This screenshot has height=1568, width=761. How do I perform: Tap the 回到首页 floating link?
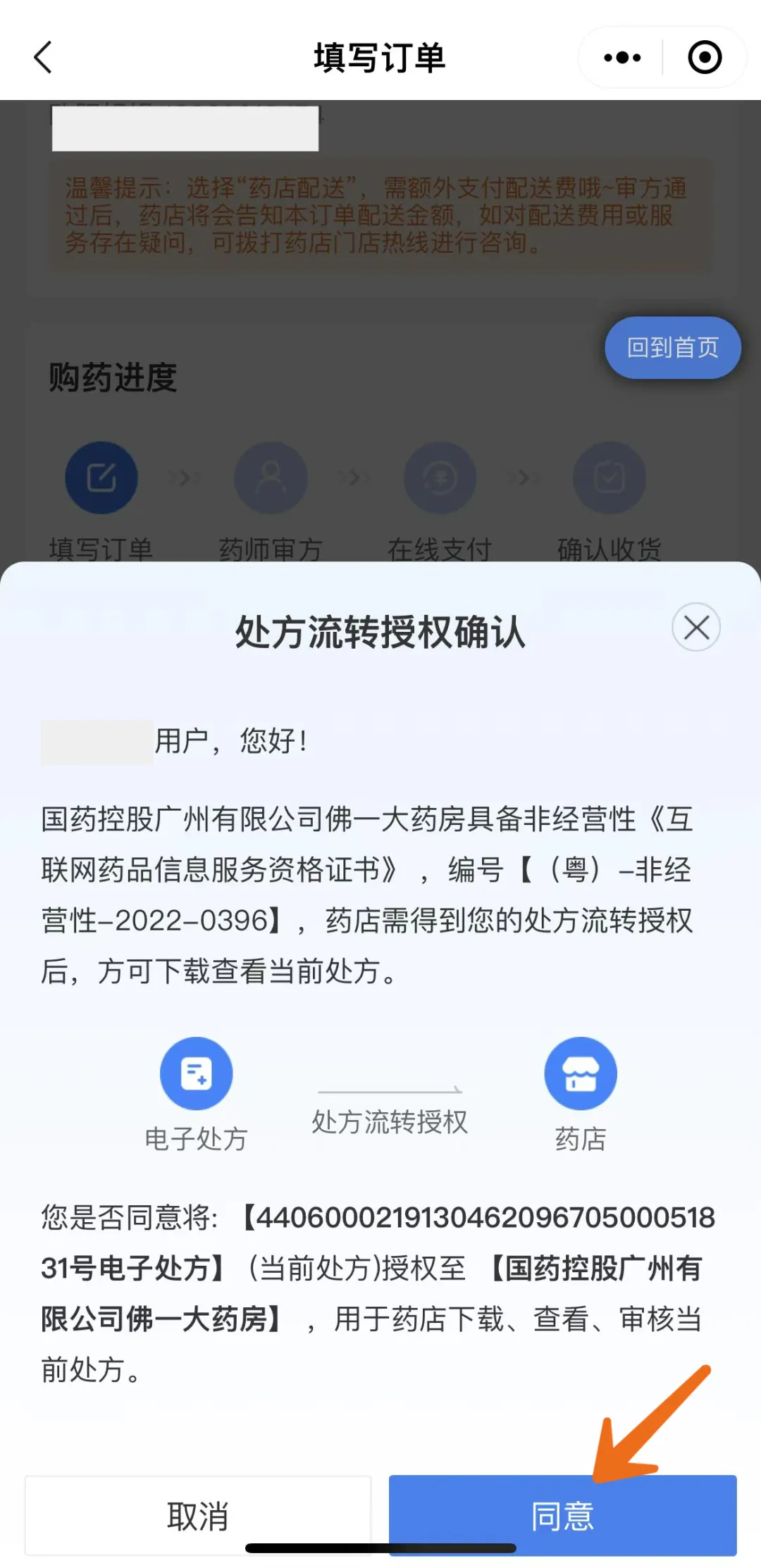click(672, 347)
